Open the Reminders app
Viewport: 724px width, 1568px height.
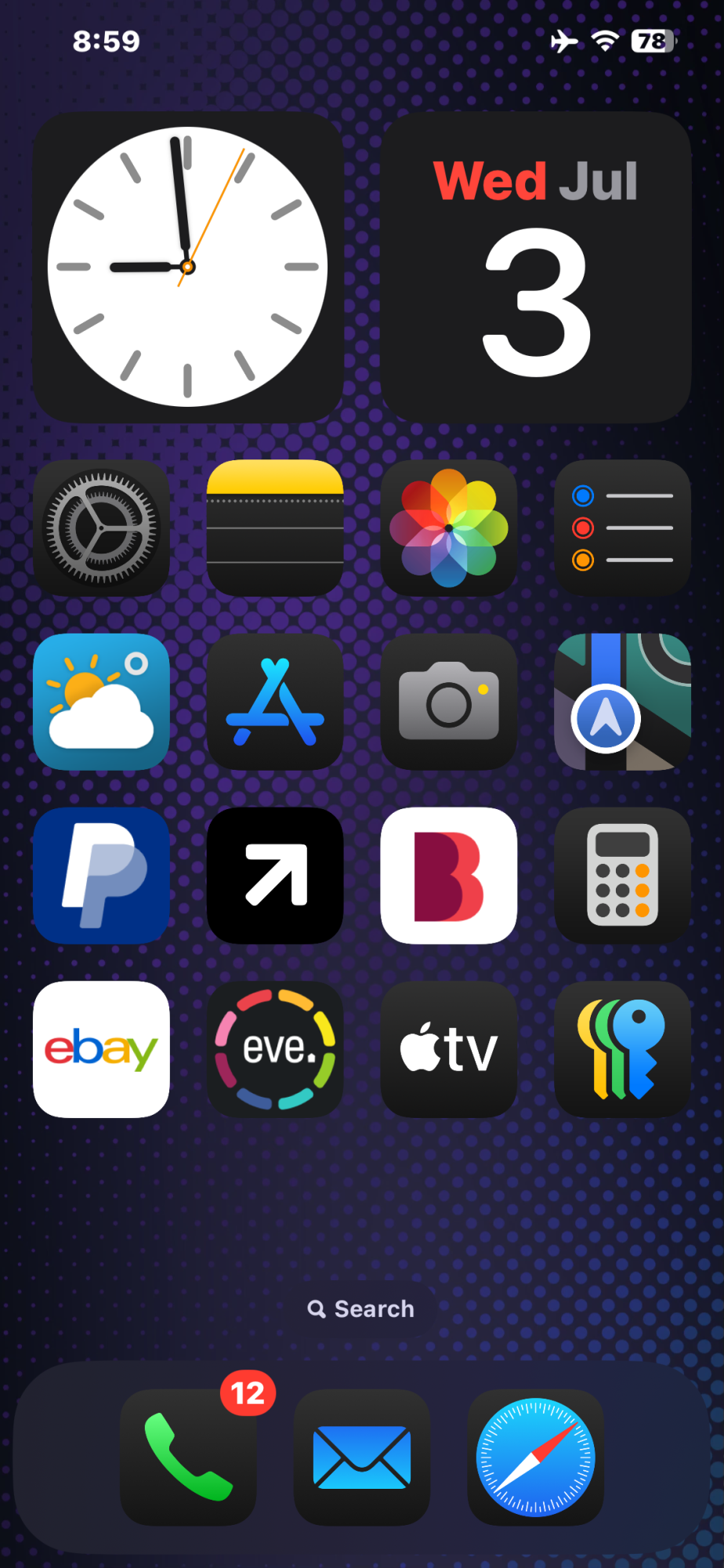click(x=623, y=528)
